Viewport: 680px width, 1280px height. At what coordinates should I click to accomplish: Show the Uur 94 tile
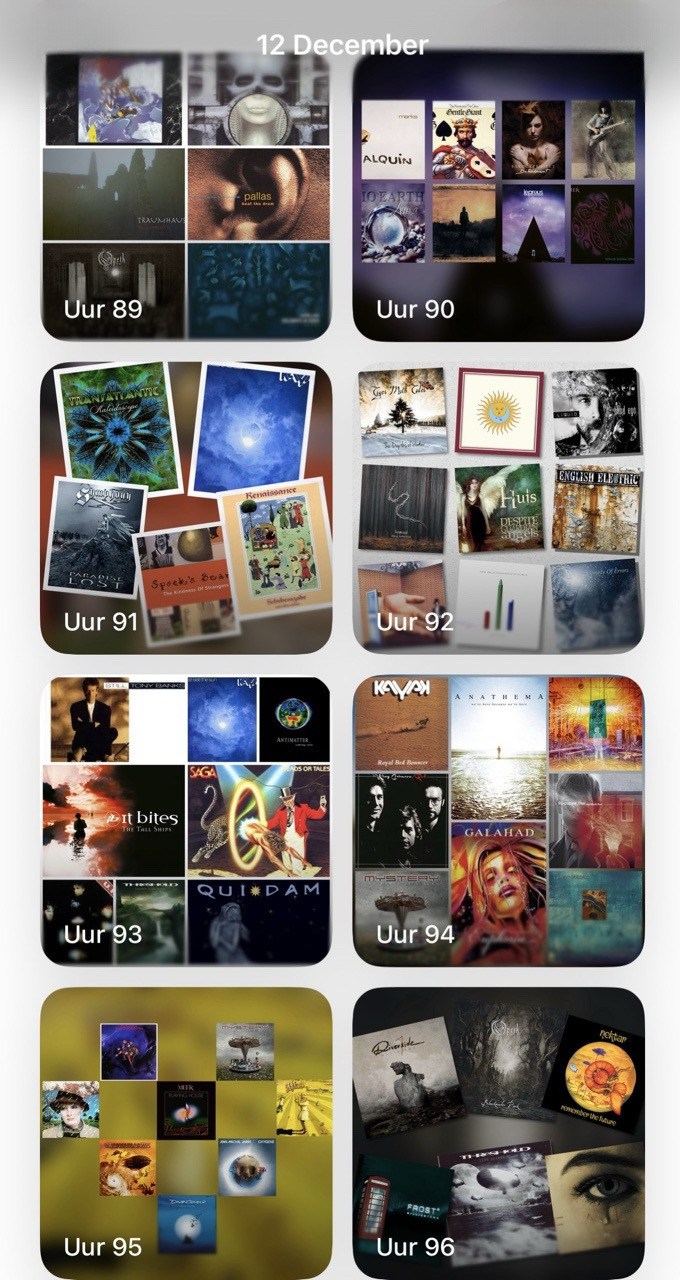[498, 820]
